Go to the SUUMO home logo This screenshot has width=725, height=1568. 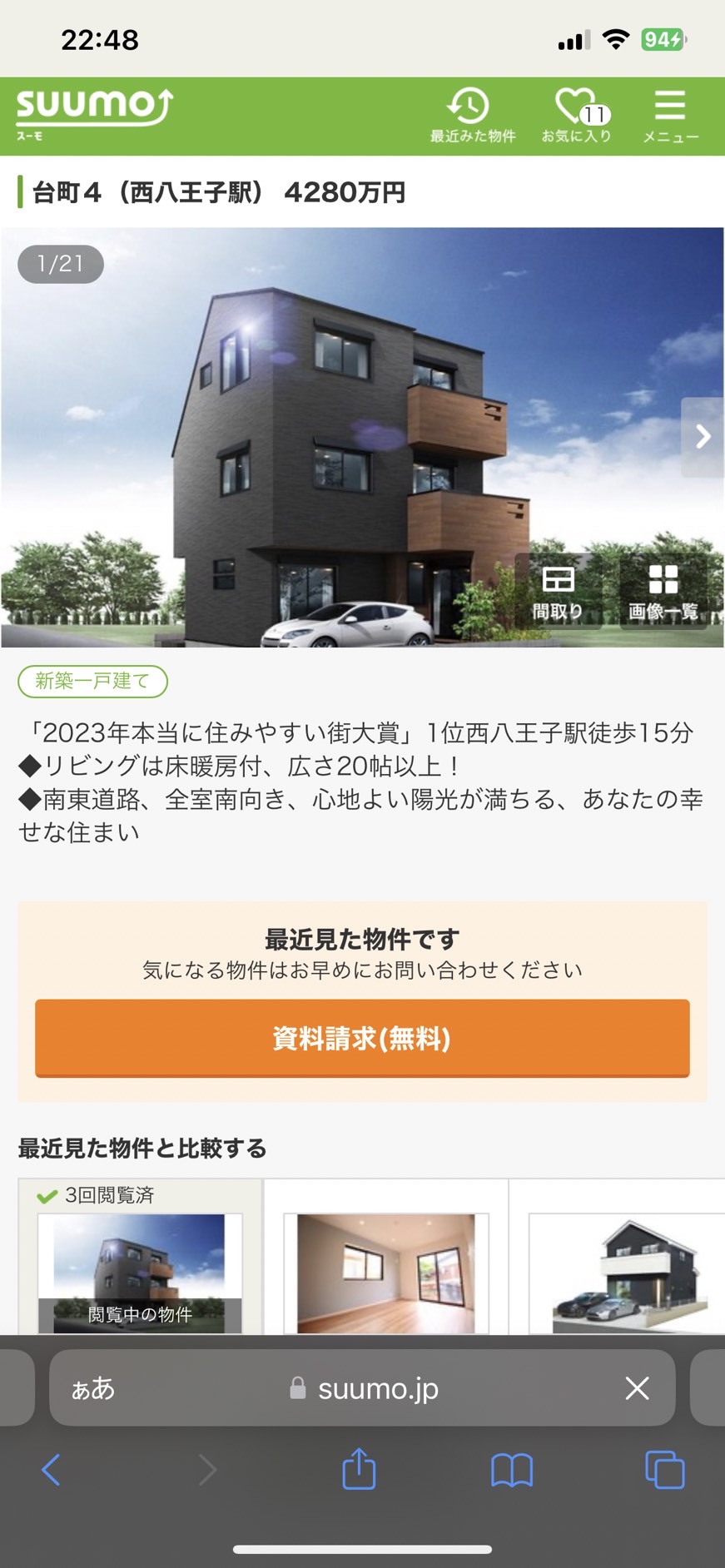(x=94, y=113)
